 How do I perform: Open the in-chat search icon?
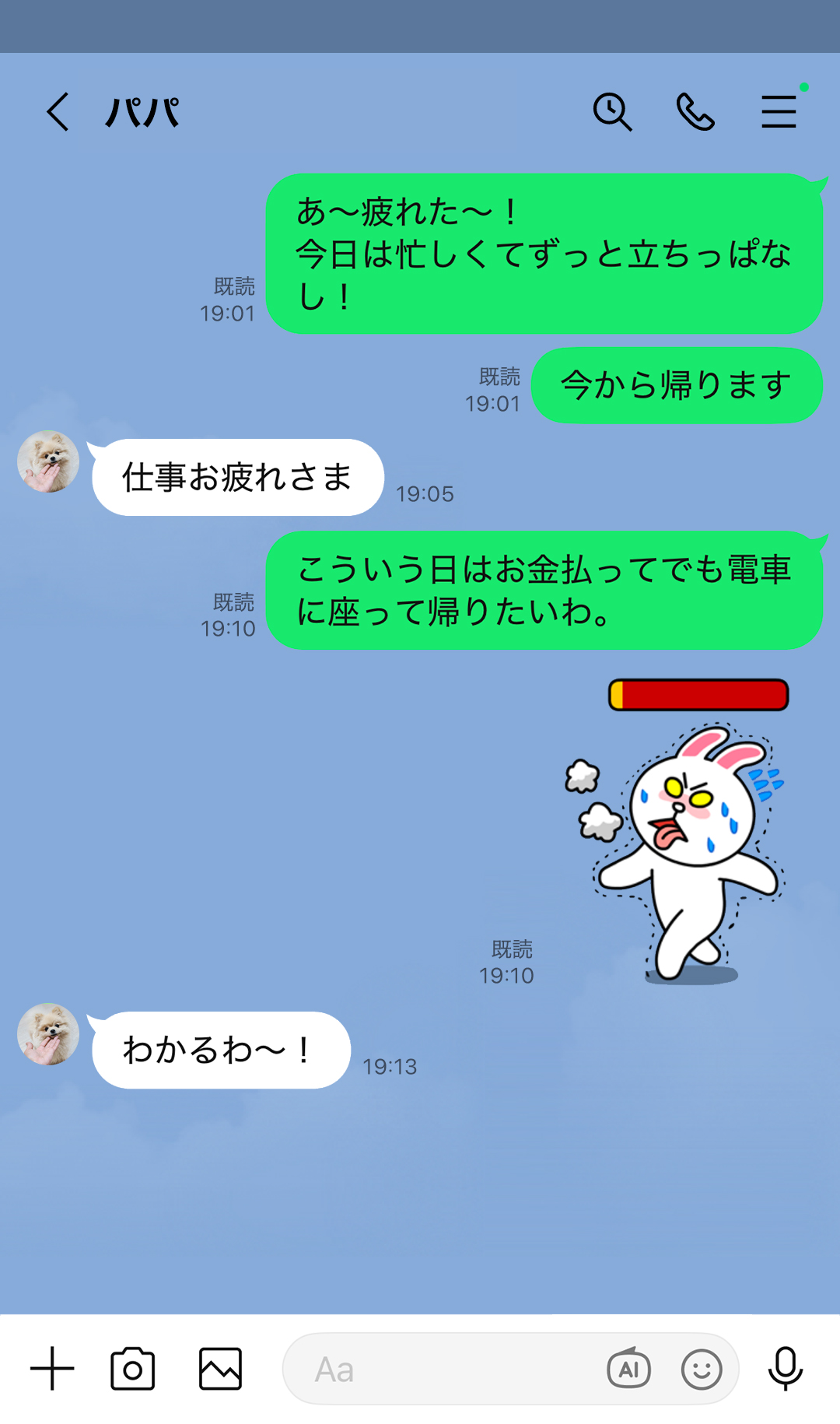click(x=614, y=113)
